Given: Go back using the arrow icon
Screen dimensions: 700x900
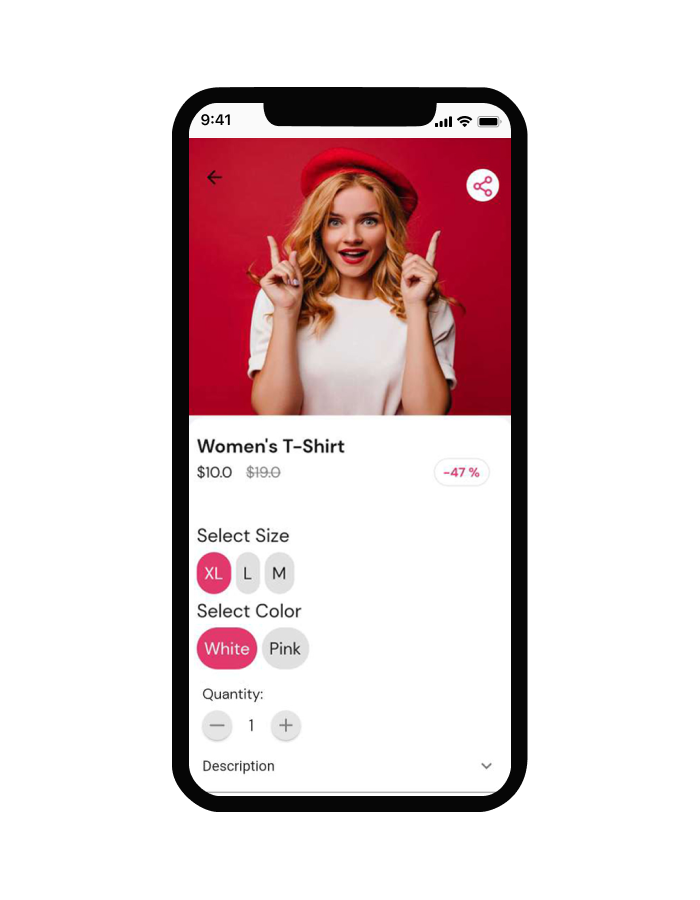Looking at the screenshot, I should coord(214,178).
